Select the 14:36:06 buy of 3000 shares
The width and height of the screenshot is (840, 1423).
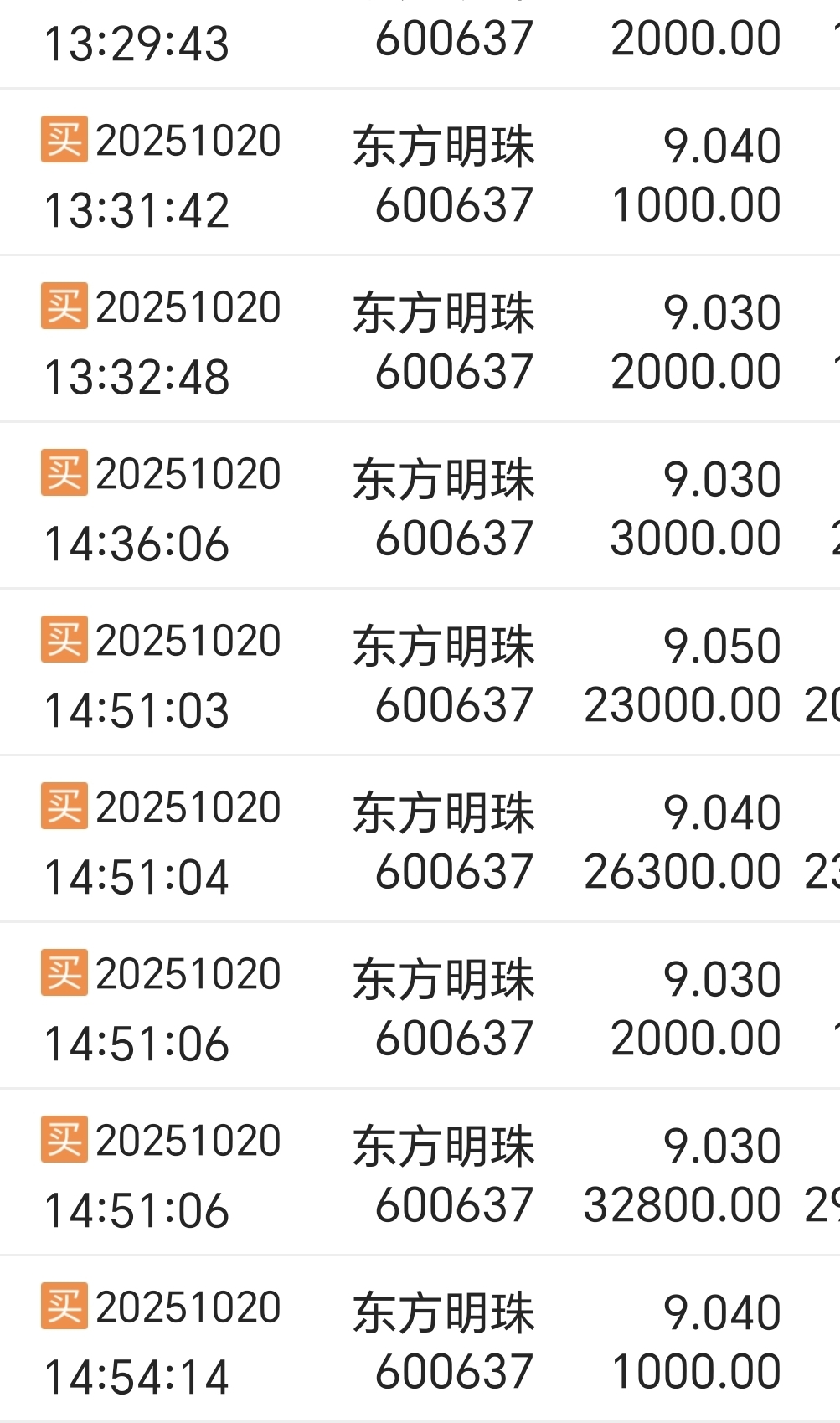(419, 508)
